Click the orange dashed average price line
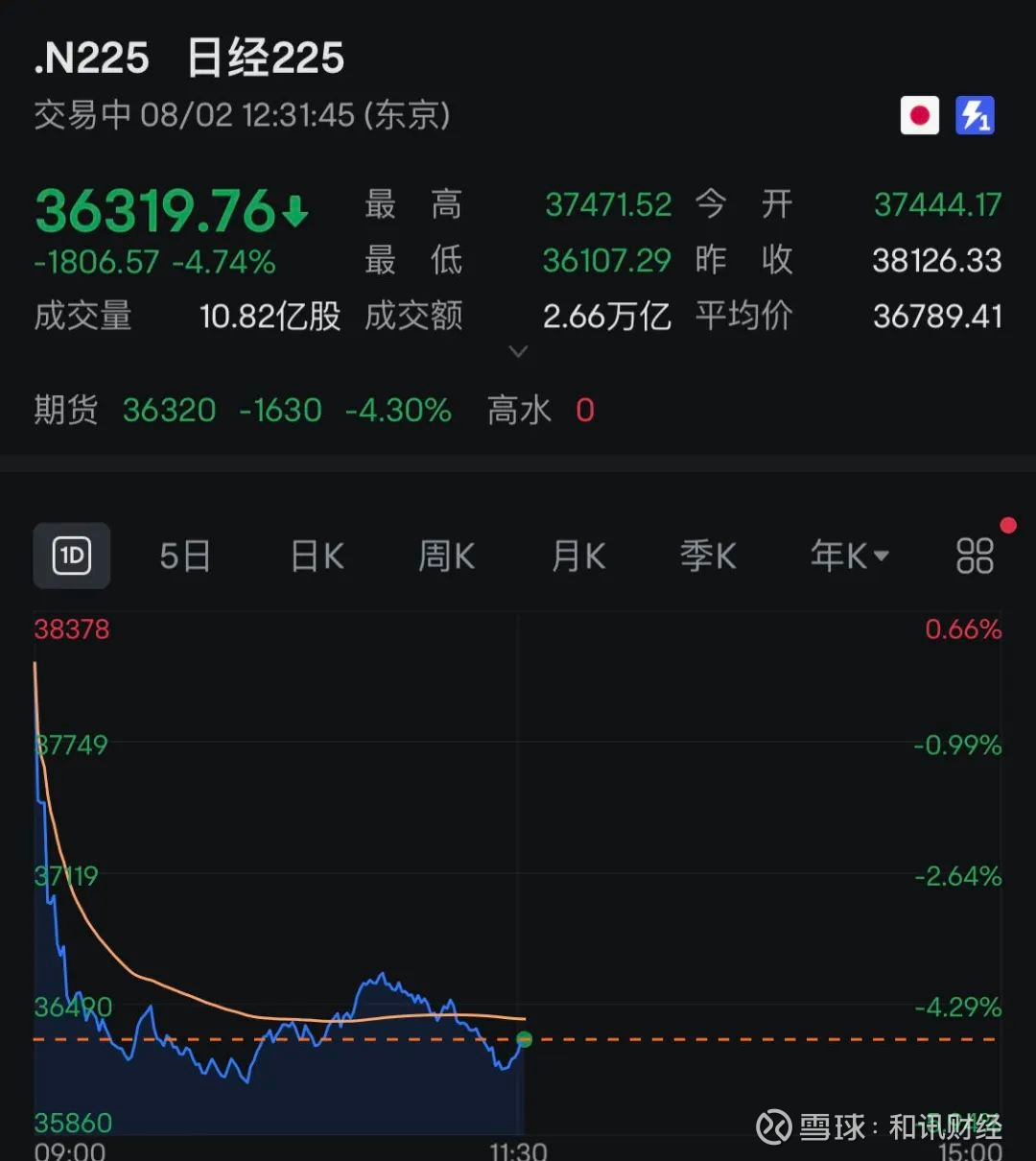The width and height of the screenshot is (1036, 1161). 719,1039
